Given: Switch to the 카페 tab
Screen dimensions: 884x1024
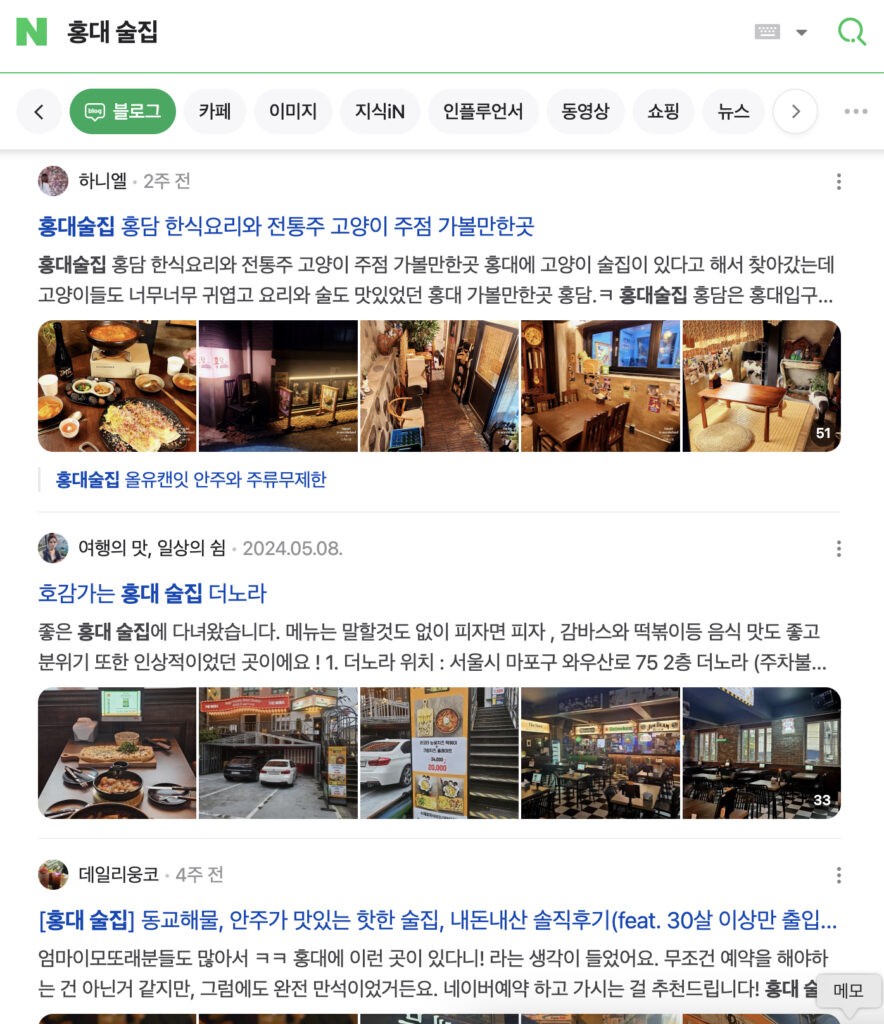Looking at the screenshot, I should coord(214,112).
